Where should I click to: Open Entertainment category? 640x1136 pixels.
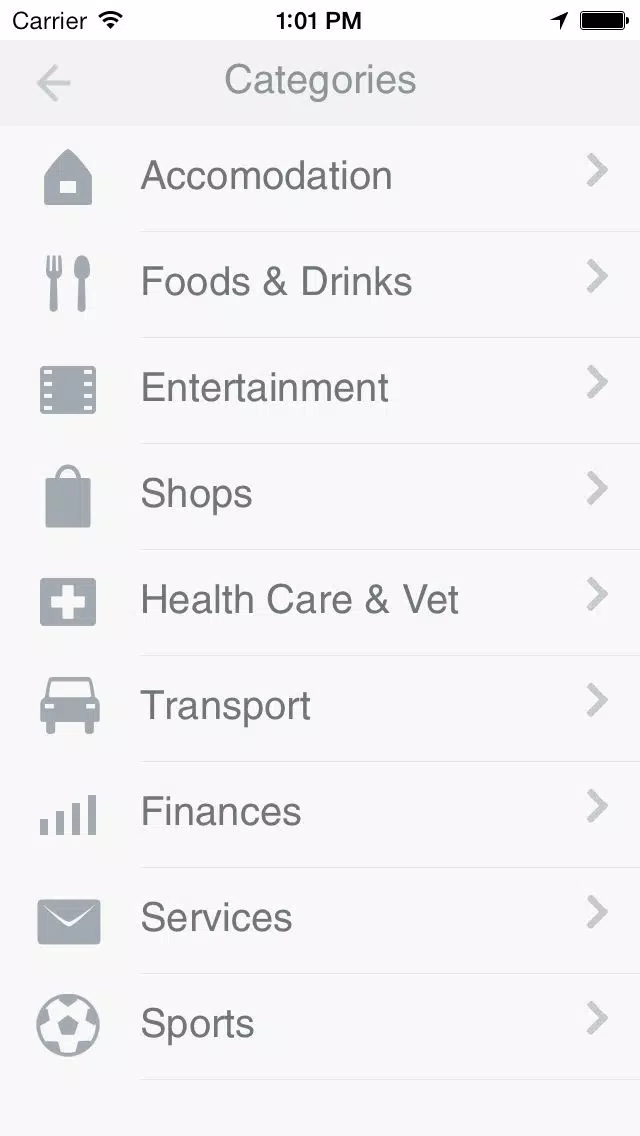coord(320,390)
